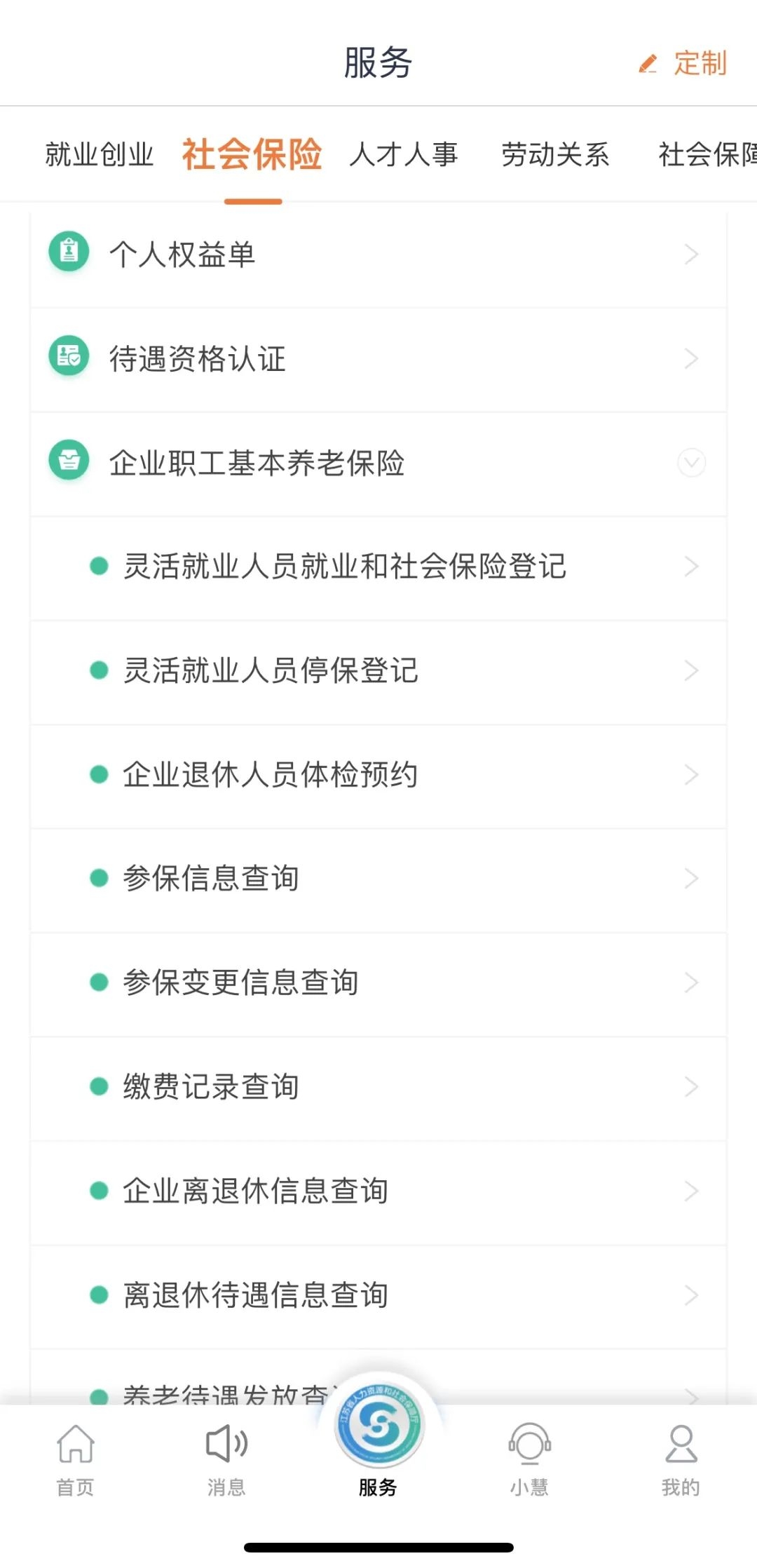Open the 消息 messages tab
The height and width of the screenshot is (1568, 757).
click(226, 1459)
